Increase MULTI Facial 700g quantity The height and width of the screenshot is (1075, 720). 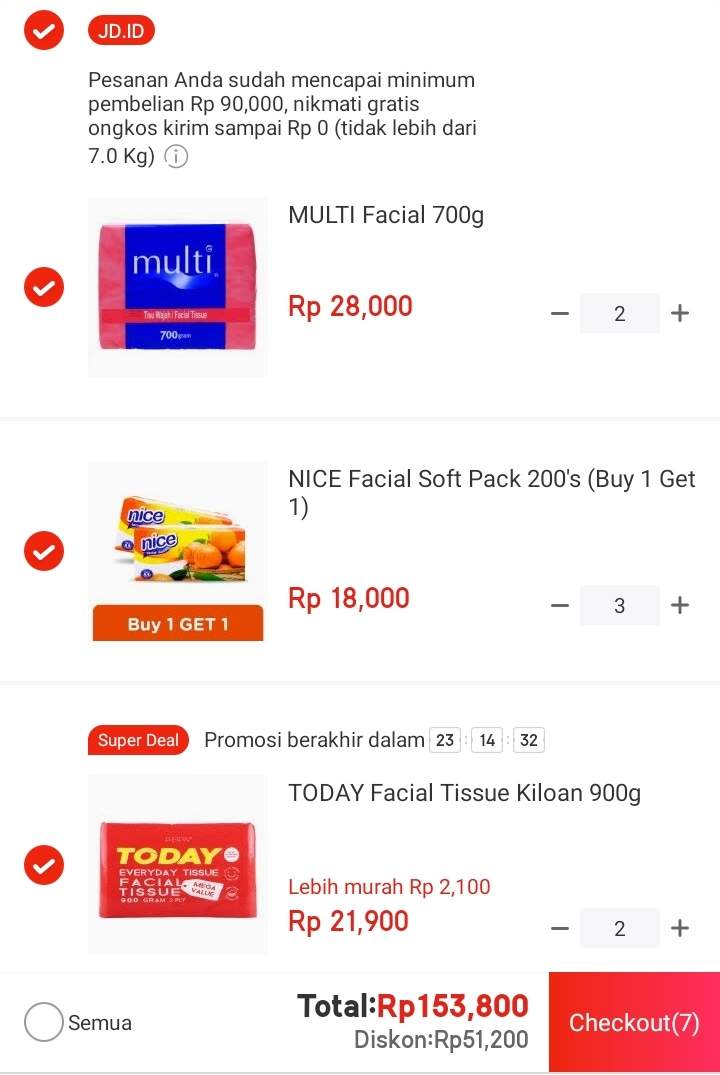coord(680,314)
